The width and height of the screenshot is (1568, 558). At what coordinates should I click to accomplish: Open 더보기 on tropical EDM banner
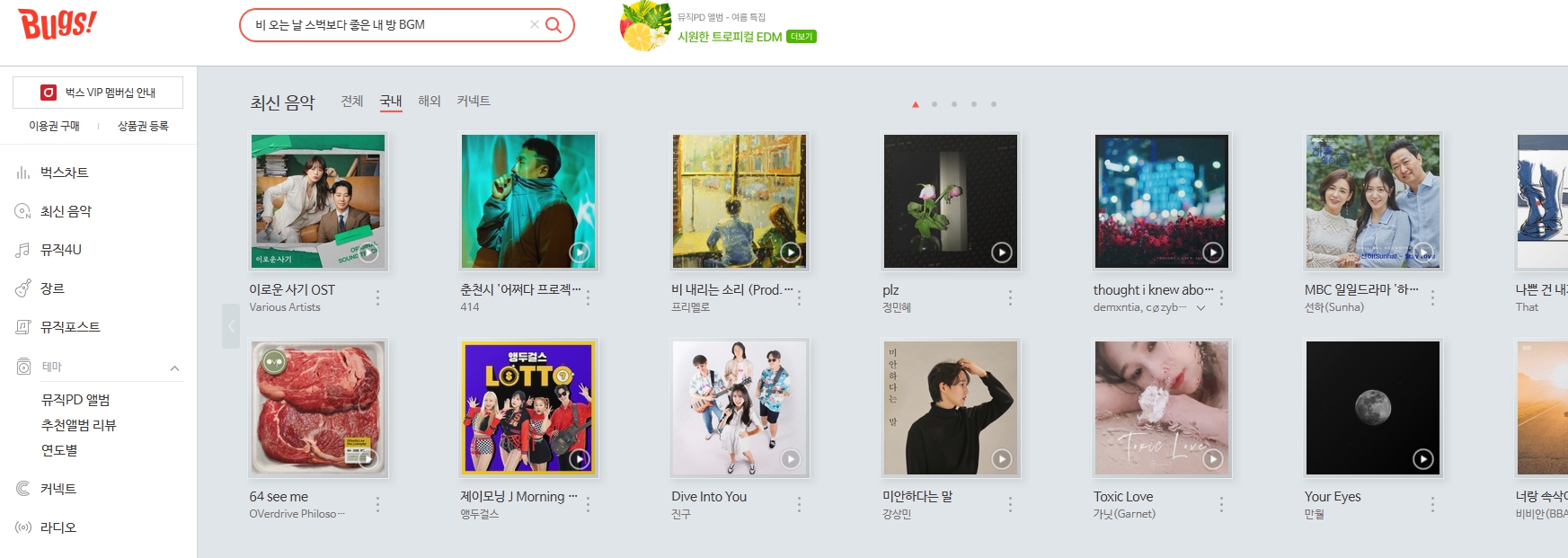tap(801, 37)
